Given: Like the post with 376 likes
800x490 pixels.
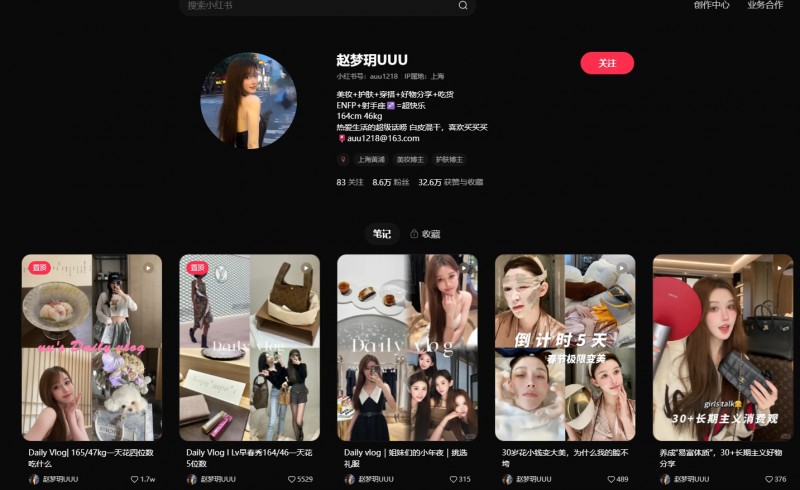Looking at the screenshot, I should 768,480.
